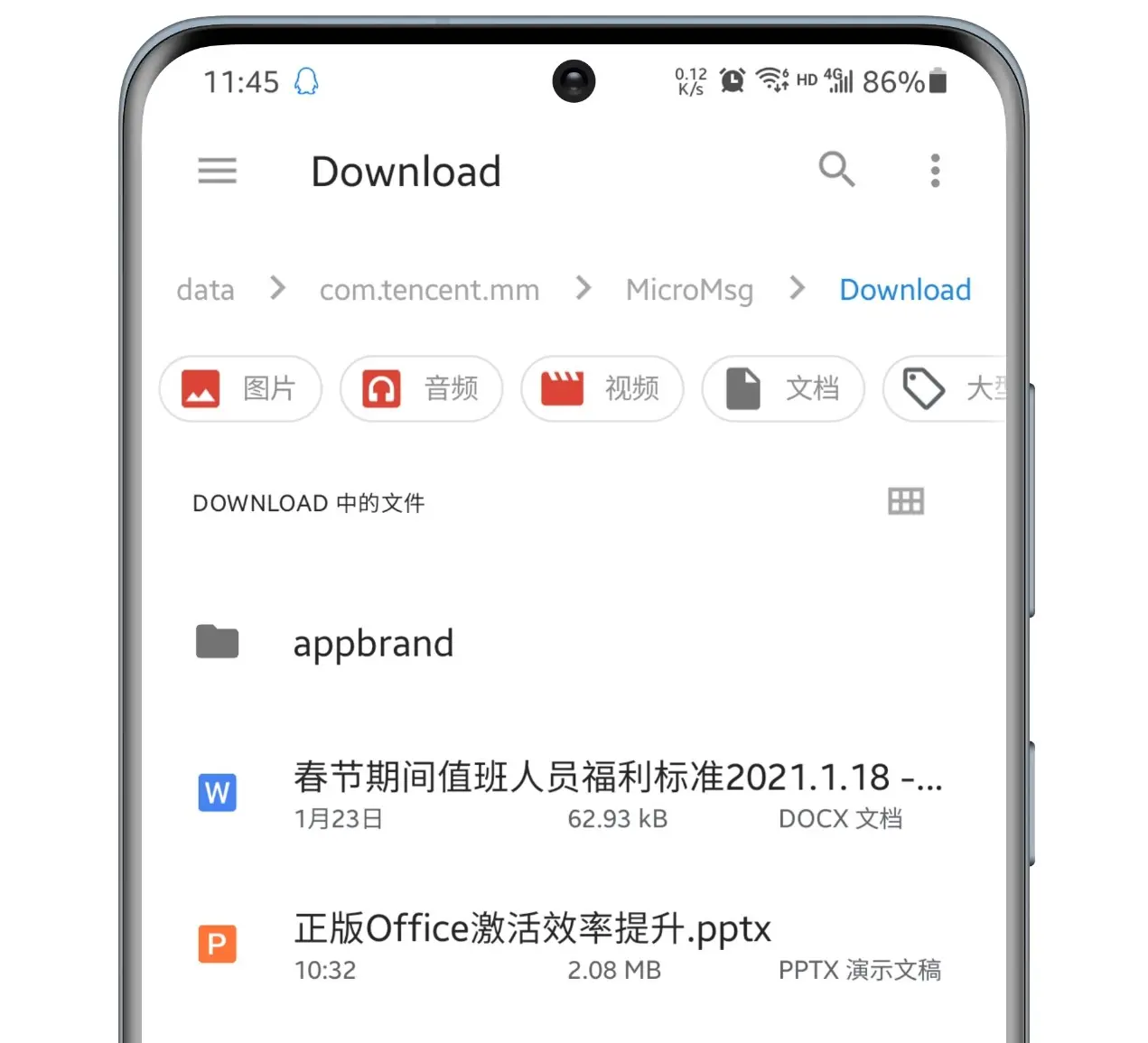Viewport: 1148px width, 1043px height.
Task: Select the 音频 audio filter chip
Action: coord(421,389)
